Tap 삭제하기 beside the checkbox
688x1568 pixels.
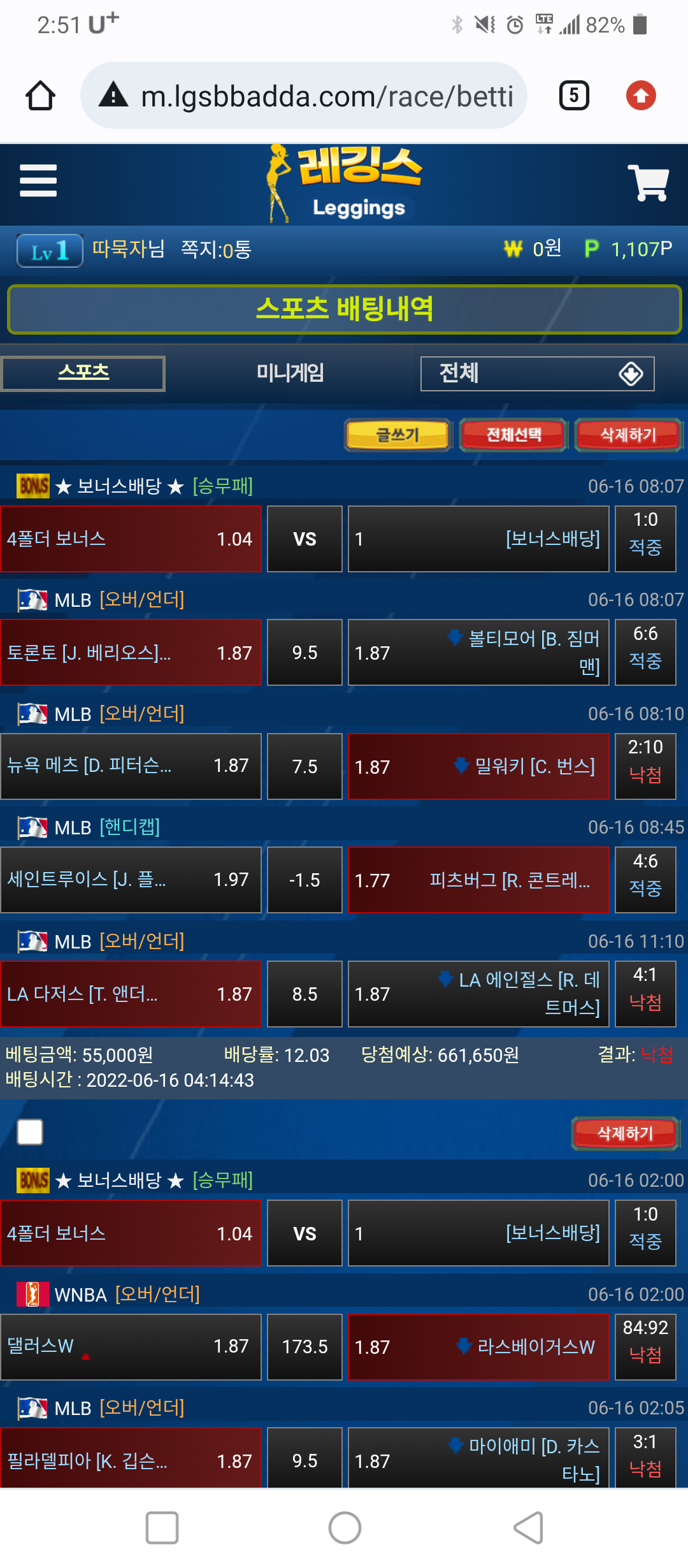625,1133
